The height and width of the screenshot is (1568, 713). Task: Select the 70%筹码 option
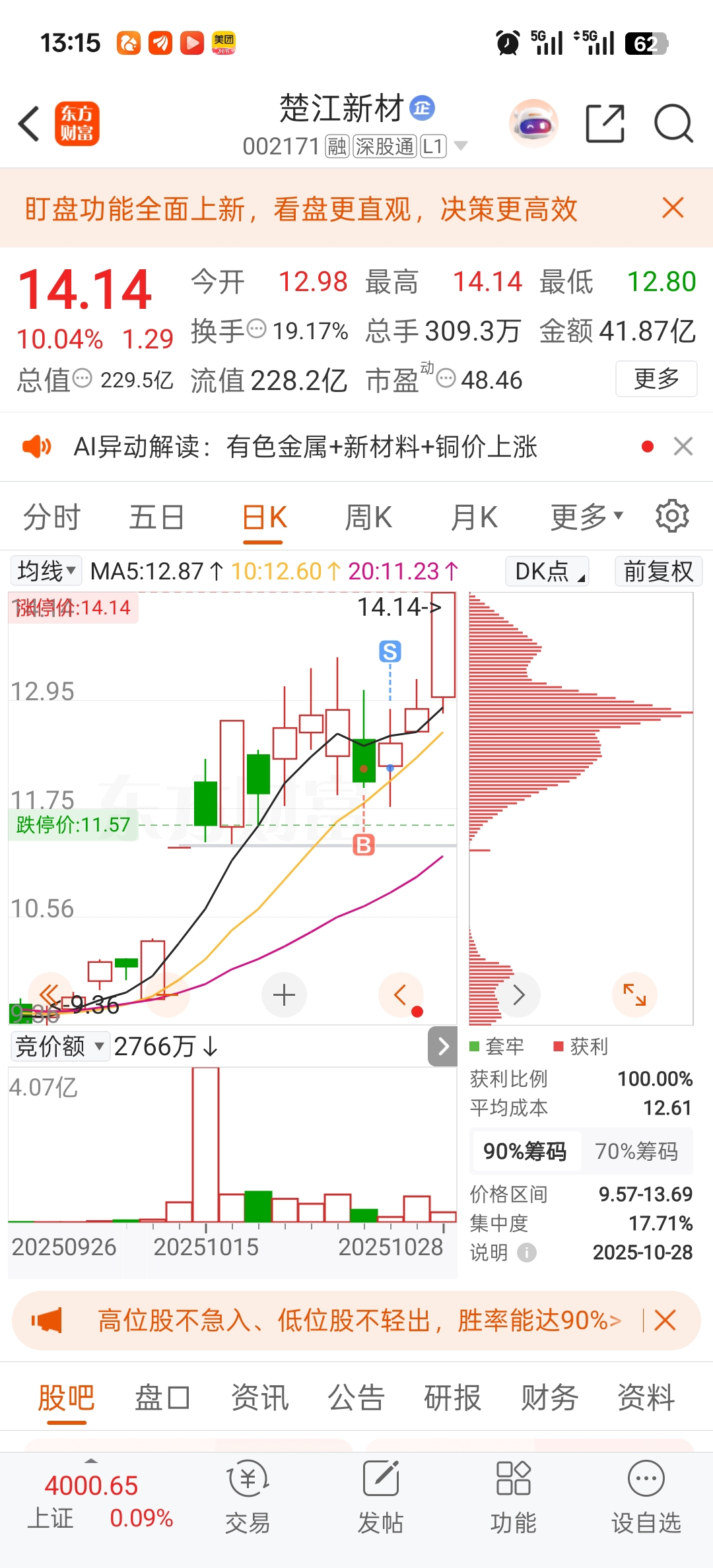(636, 1152)
